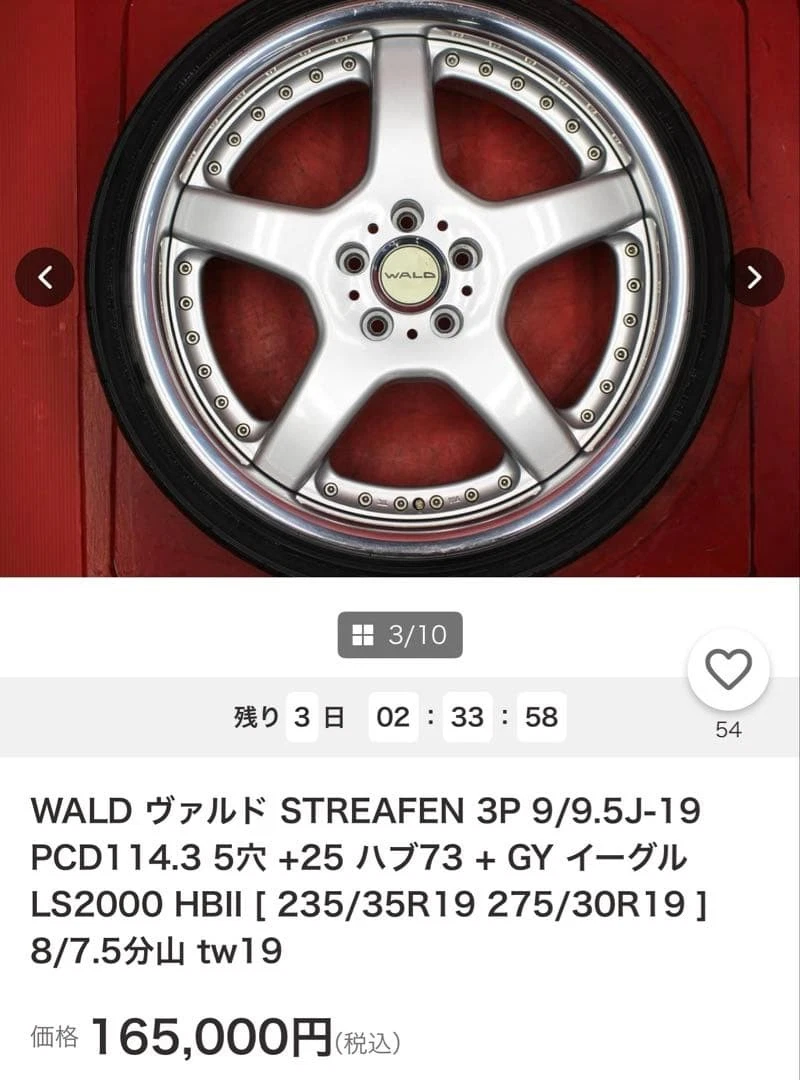The height and width of the screenshot is (1080, 800).
Task: Expand the full photo view from counter badge
Action: coord(400,632)
